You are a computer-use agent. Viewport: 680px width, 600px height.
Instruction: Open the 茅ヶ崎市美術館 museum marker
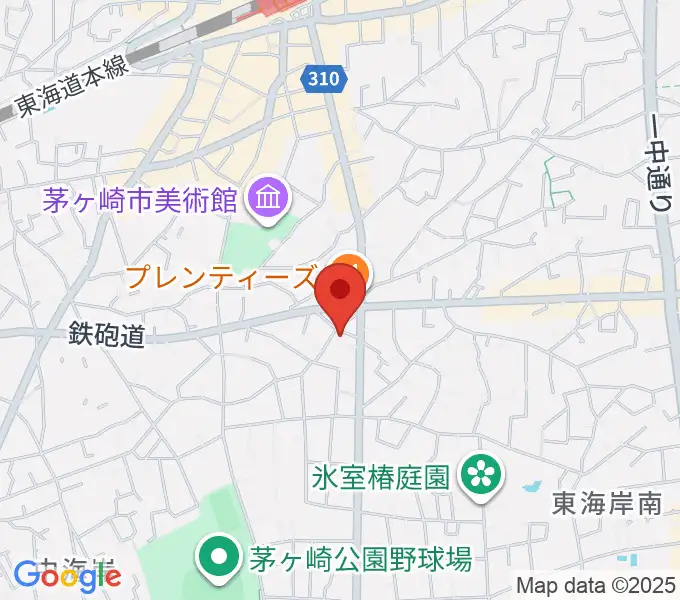[267, 199]
